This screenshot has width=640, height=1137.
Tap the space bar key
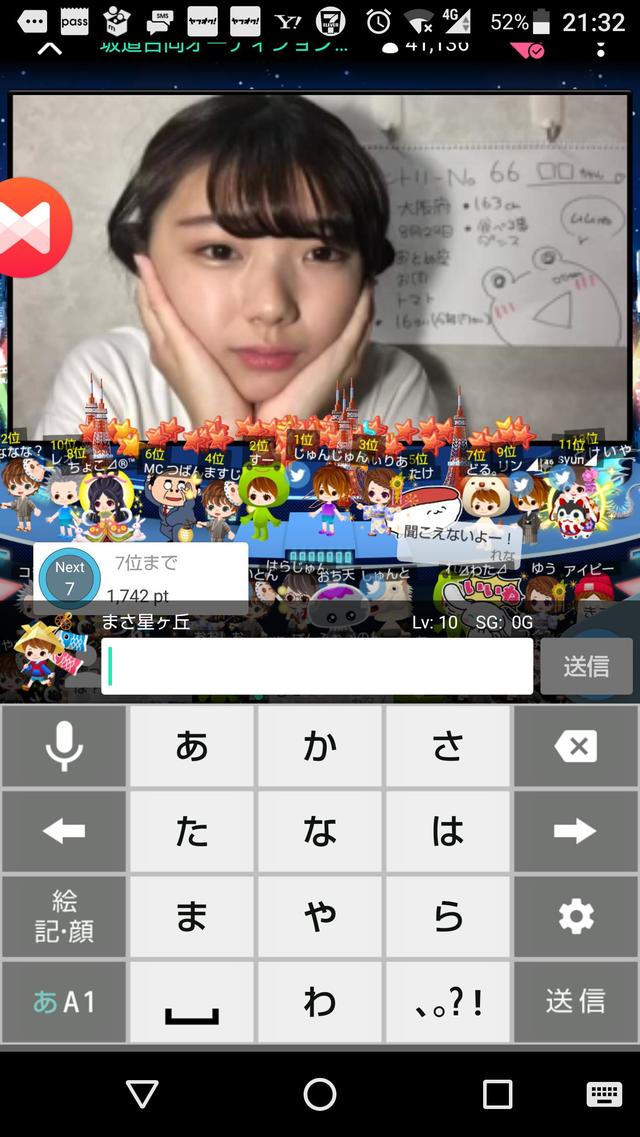192,1002
